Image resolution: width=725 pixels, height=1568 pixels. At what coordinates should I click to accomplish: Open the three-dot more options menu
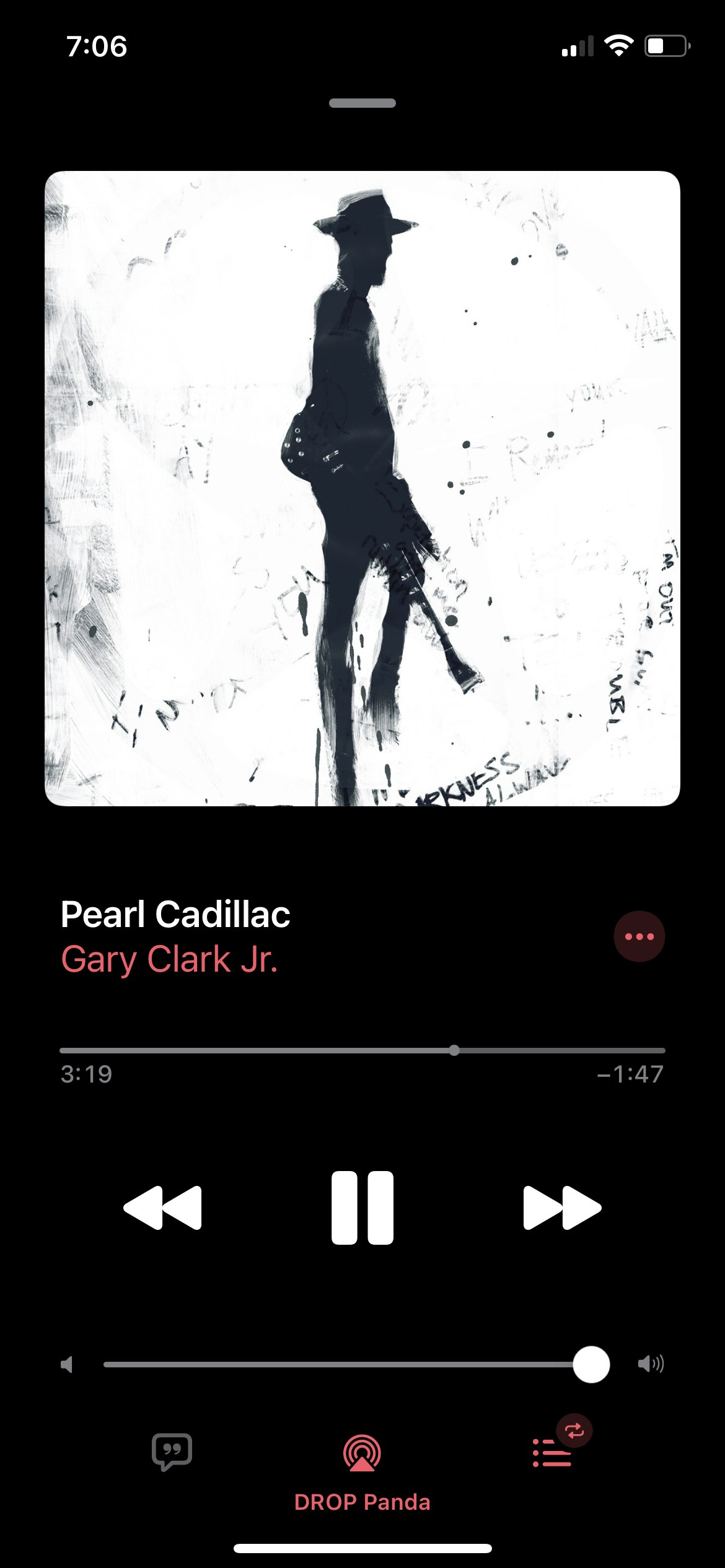click(x=639, y=936)
